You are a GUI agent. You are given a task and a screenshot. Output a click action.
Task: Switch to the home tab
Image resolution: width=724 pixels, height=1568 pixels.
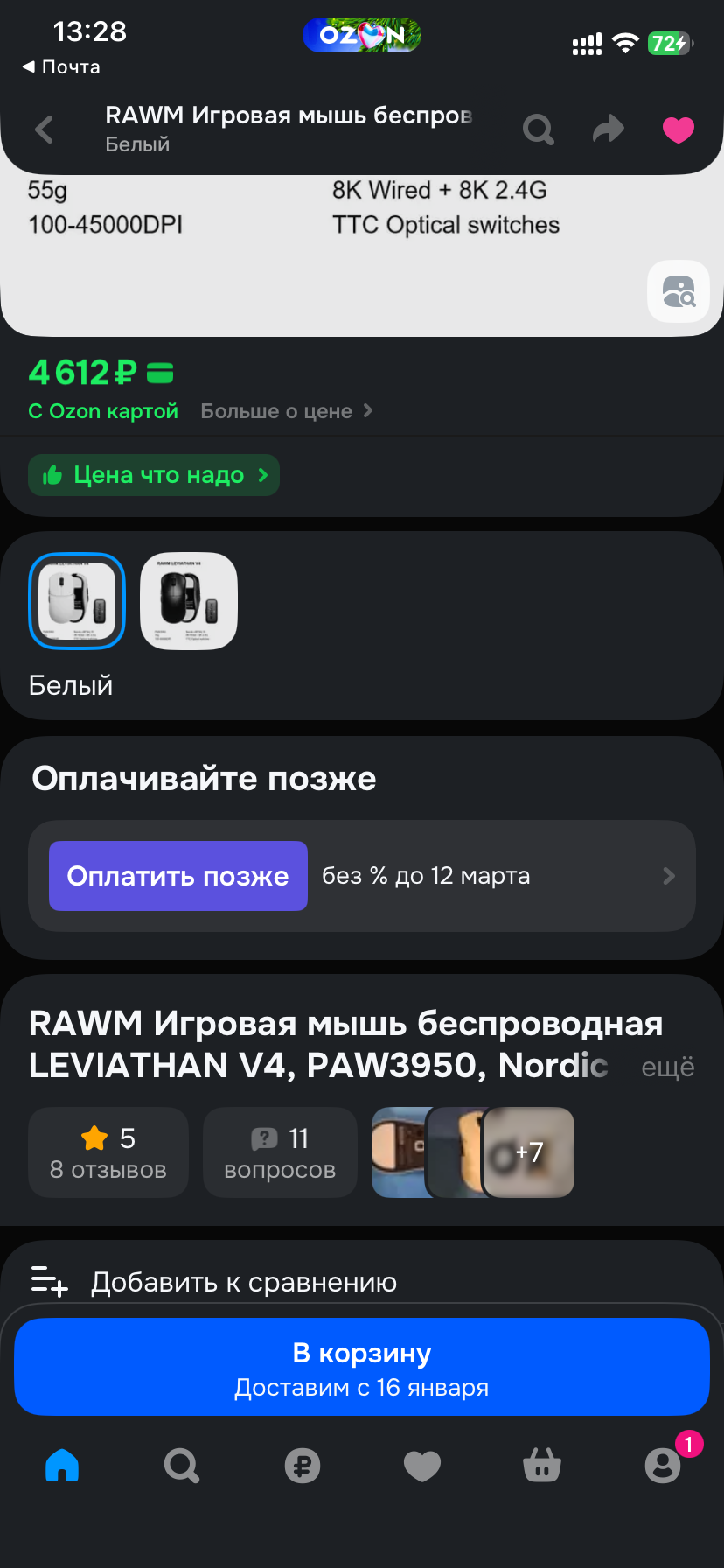tap(62, 1465)
